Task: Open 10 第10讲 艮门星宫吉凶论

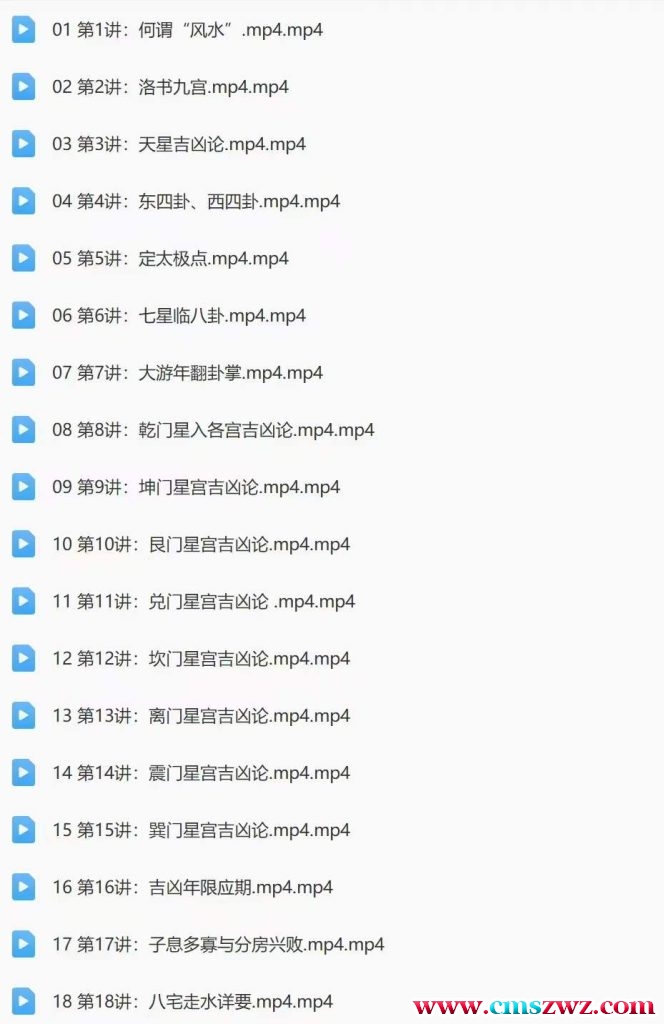Action: tap(201, 544)
